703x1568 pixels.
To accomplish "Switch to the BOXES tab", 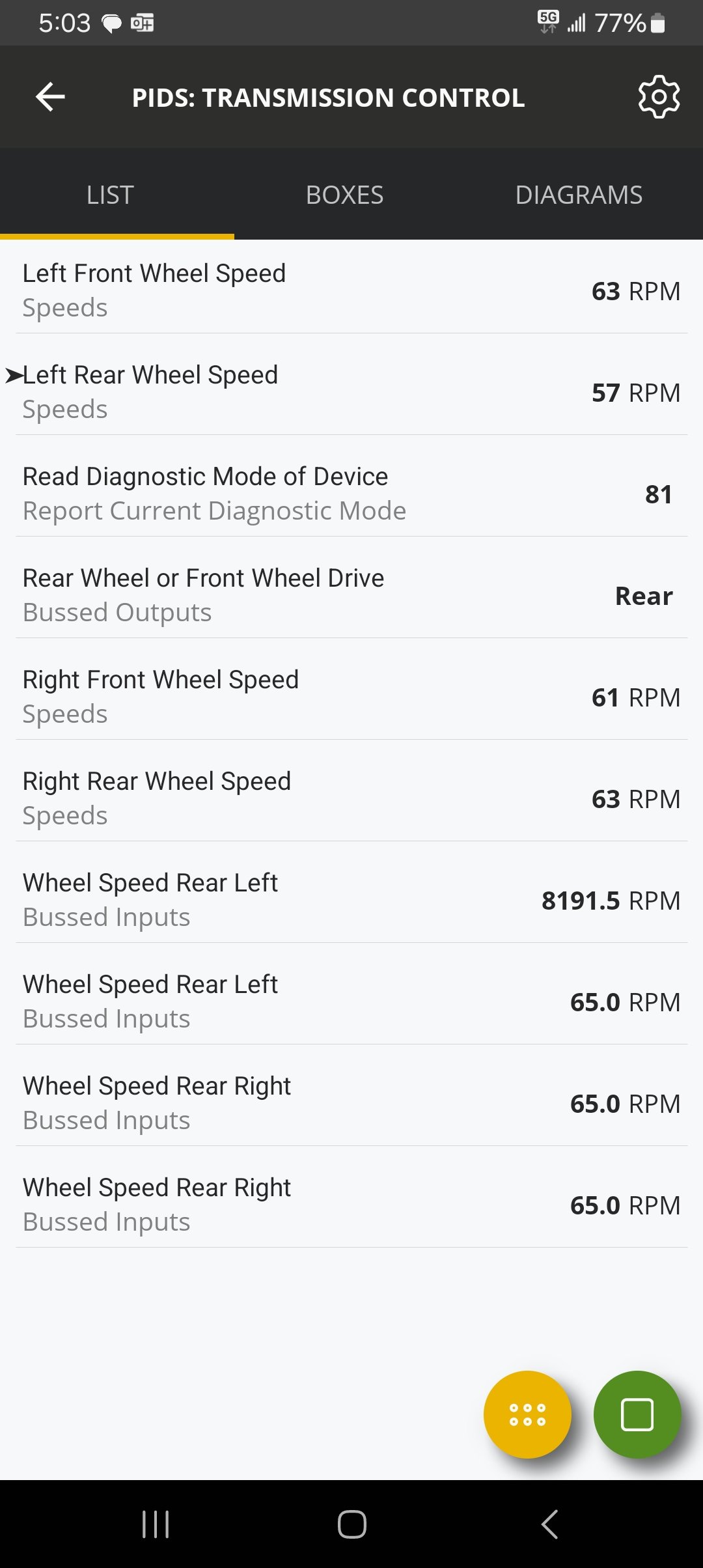I will click(344, 195).
